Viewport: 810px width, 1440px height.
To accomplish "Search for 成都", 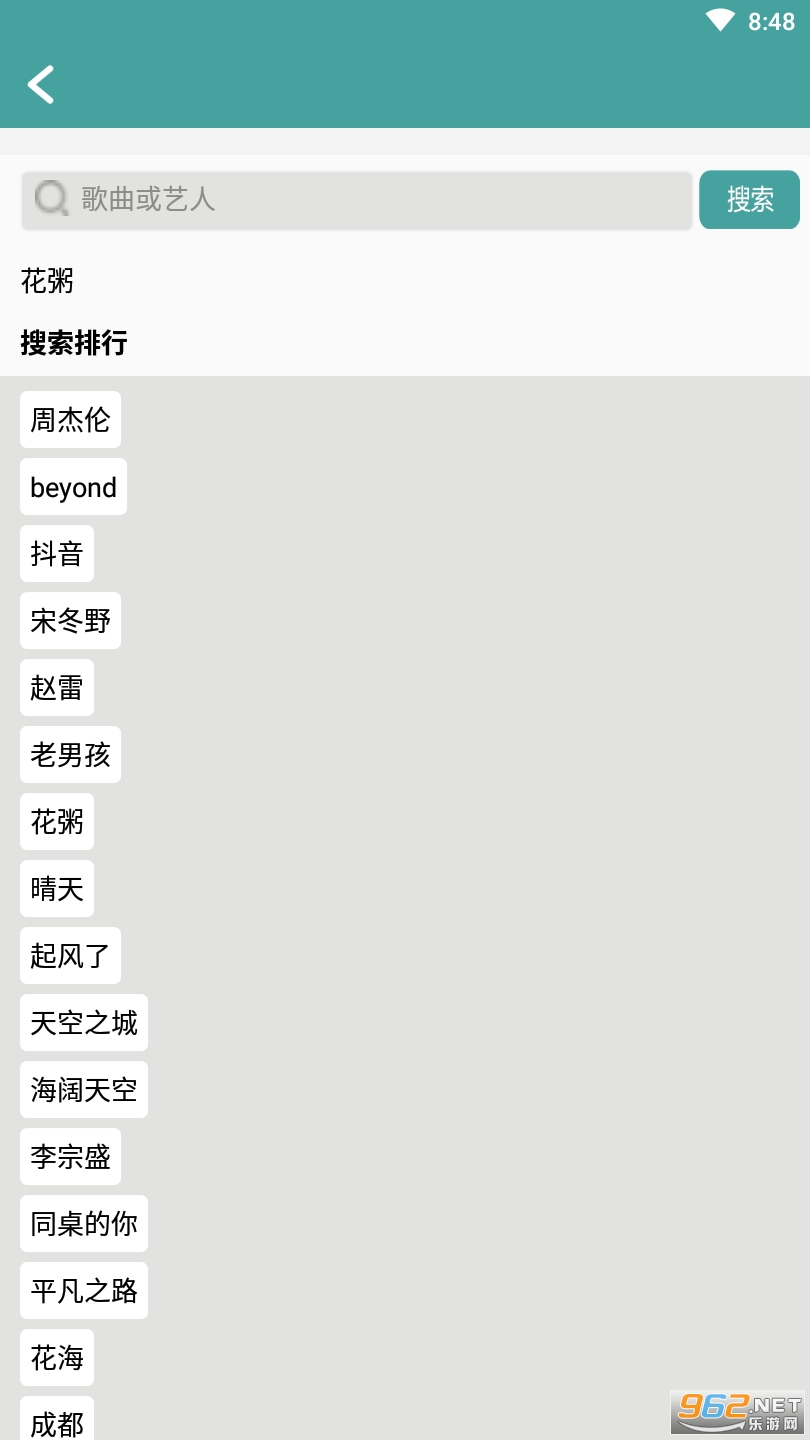I will [x=57, y=1422].
